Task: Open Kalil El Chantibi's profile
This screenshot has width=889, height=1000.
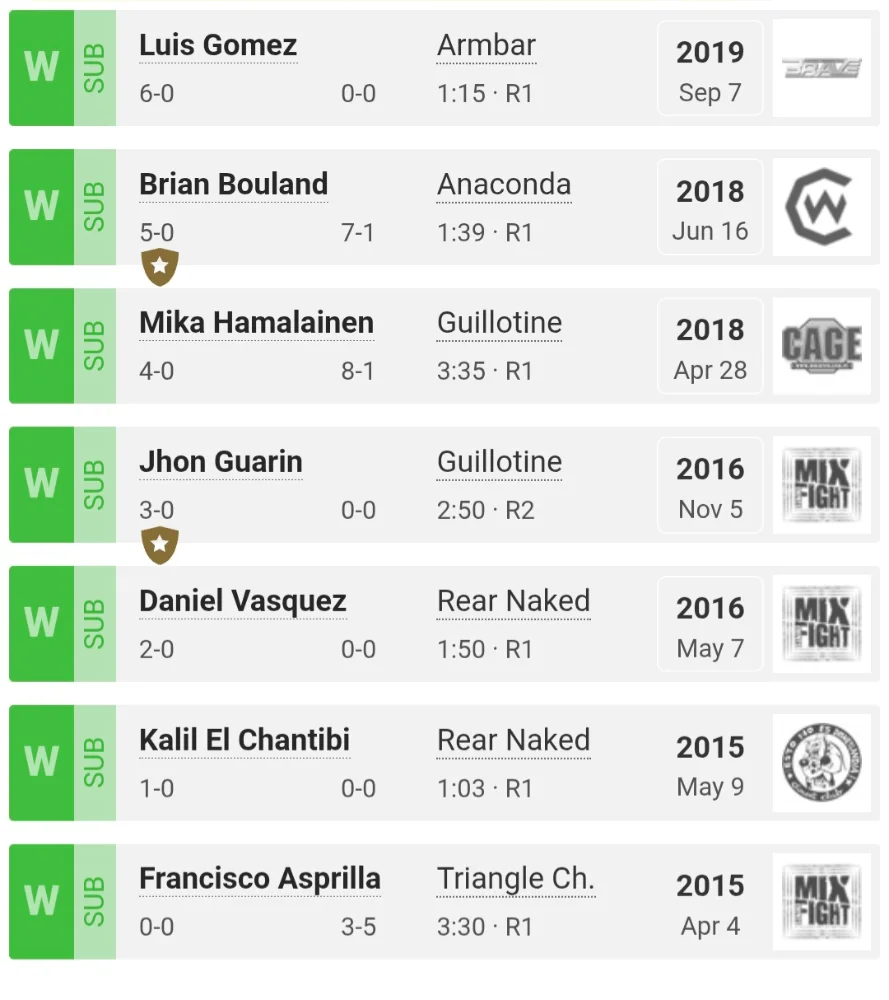Action: coord(244,741)
